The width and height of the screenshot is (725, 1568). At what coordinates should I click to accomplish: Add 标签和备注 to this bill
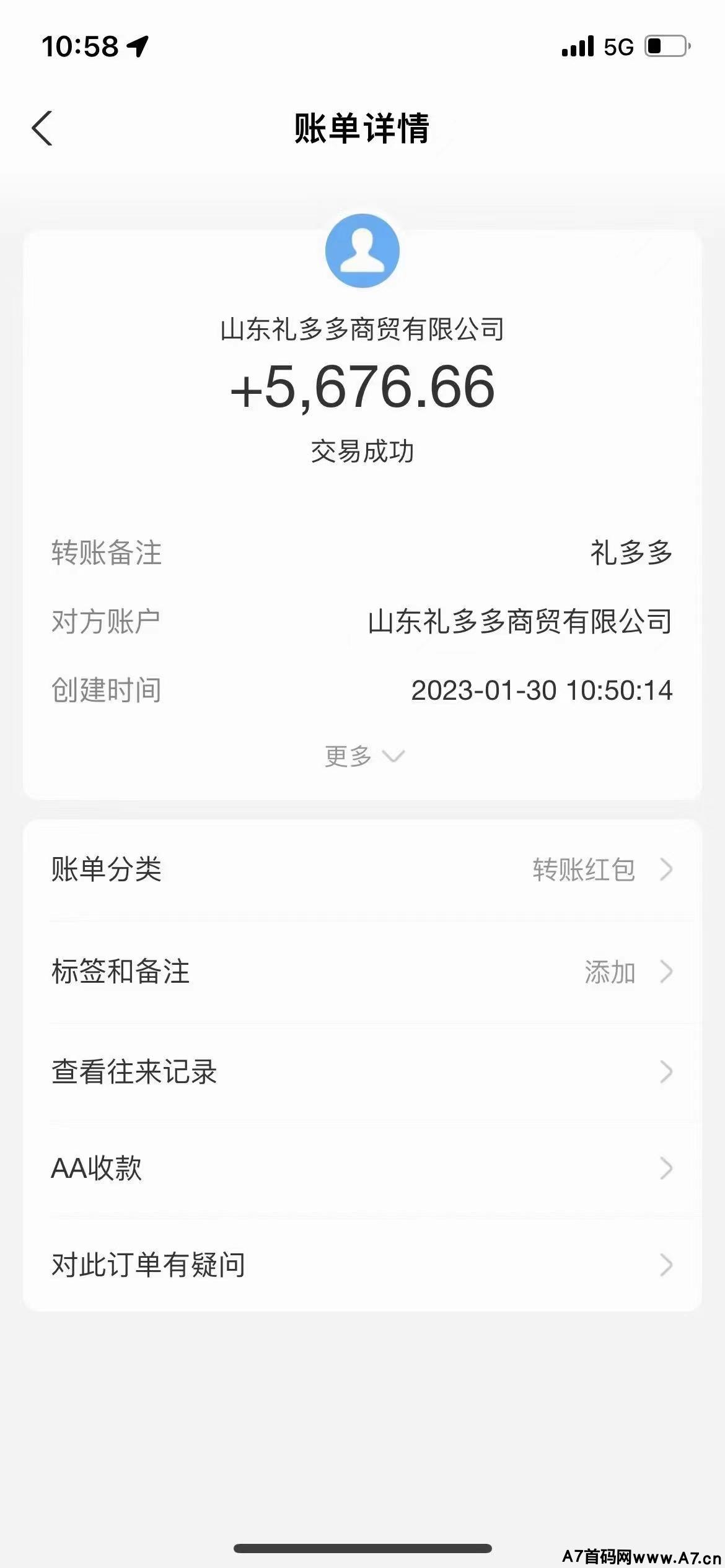362,972
